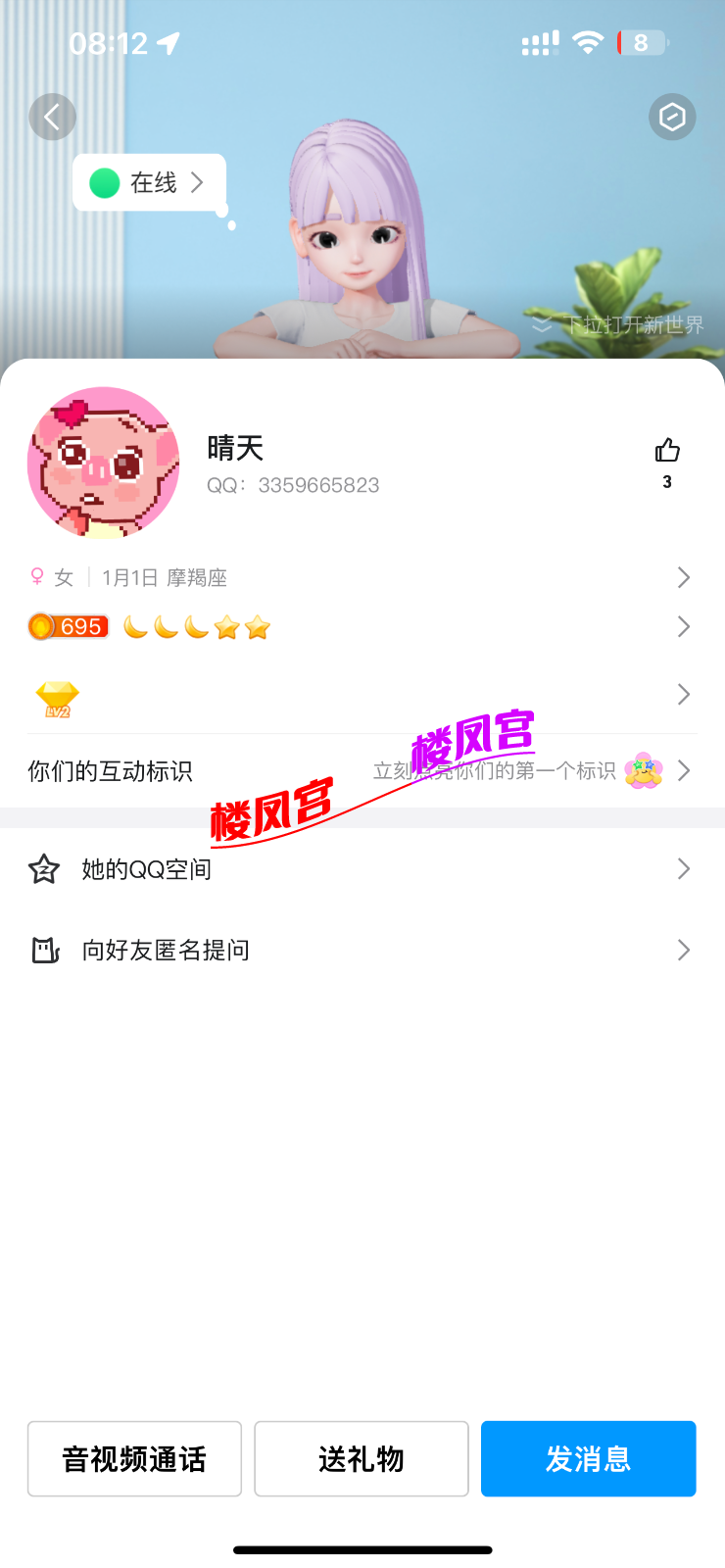Open the settings hexagon icon
Image resolution: width=725 pixels, height=1568 pixels.
tap(672, 118)
